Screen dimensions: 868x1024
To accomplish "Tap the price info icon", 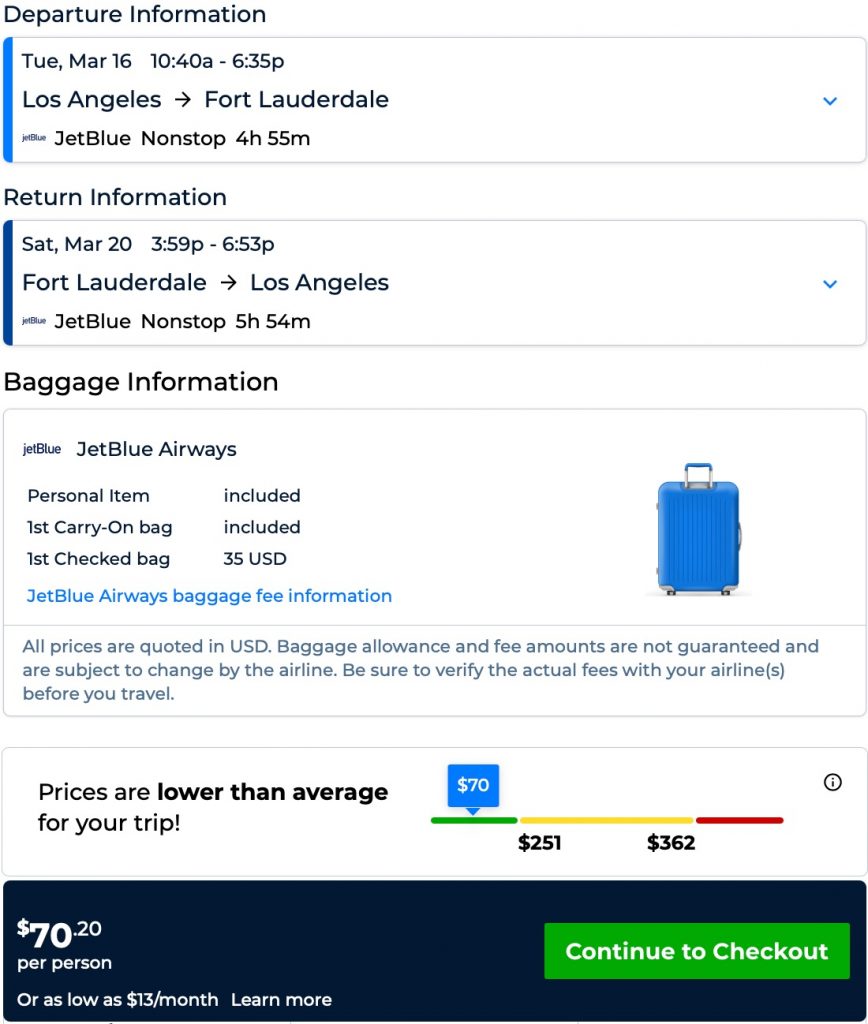I will point(832,782).
